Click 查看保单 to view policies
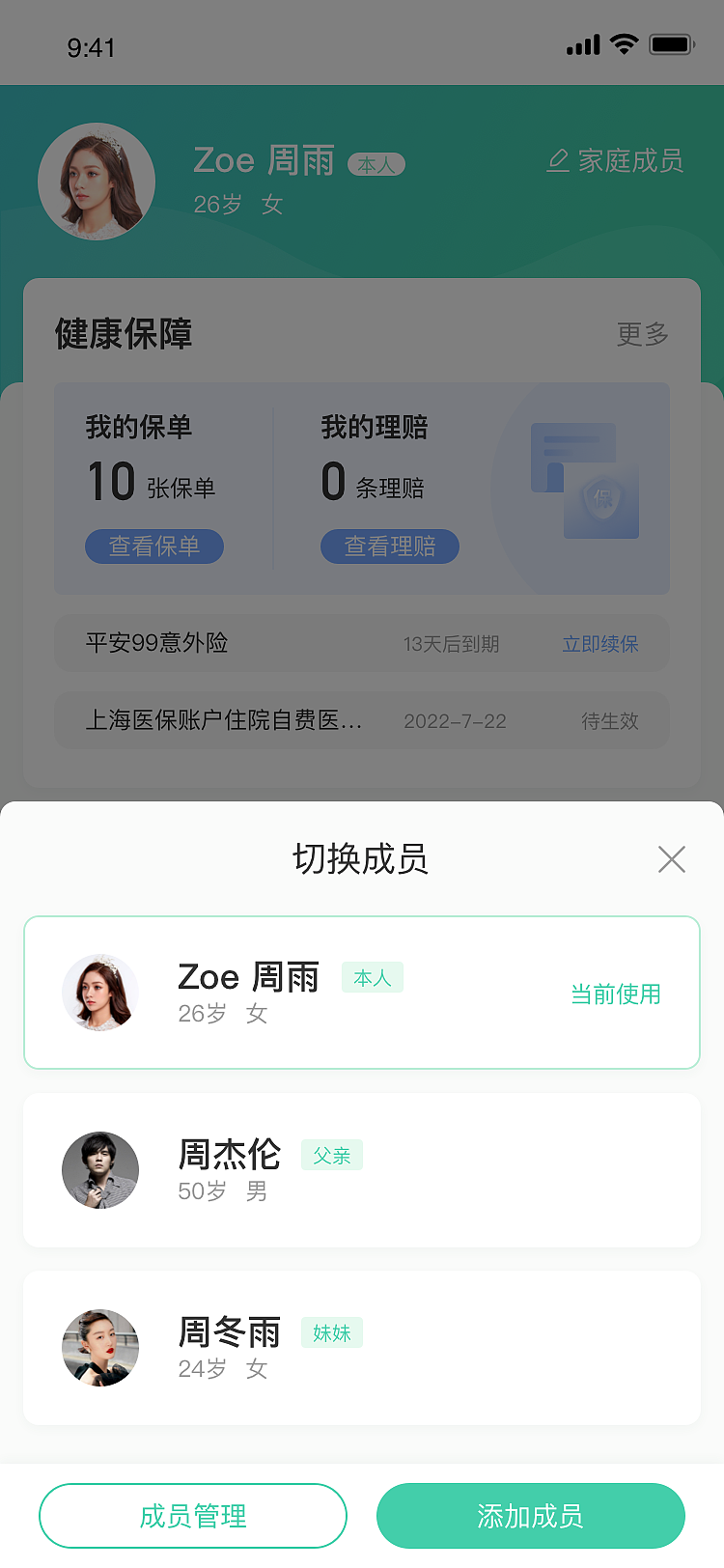The width and height of the screenshot is (724, 1568). (x=154, y=546)
